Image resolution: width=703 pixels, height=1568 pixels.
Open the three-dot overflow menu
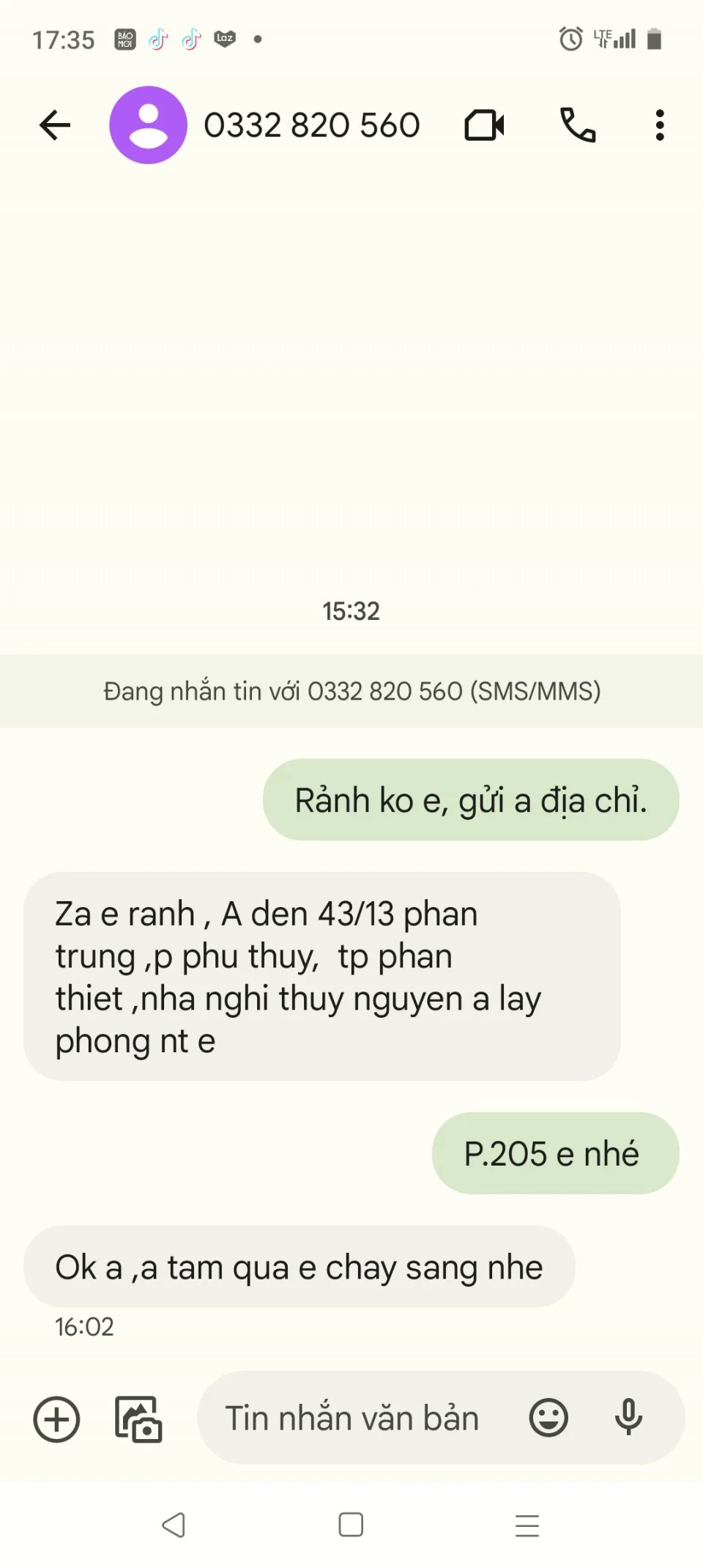(x=660, y=125)
